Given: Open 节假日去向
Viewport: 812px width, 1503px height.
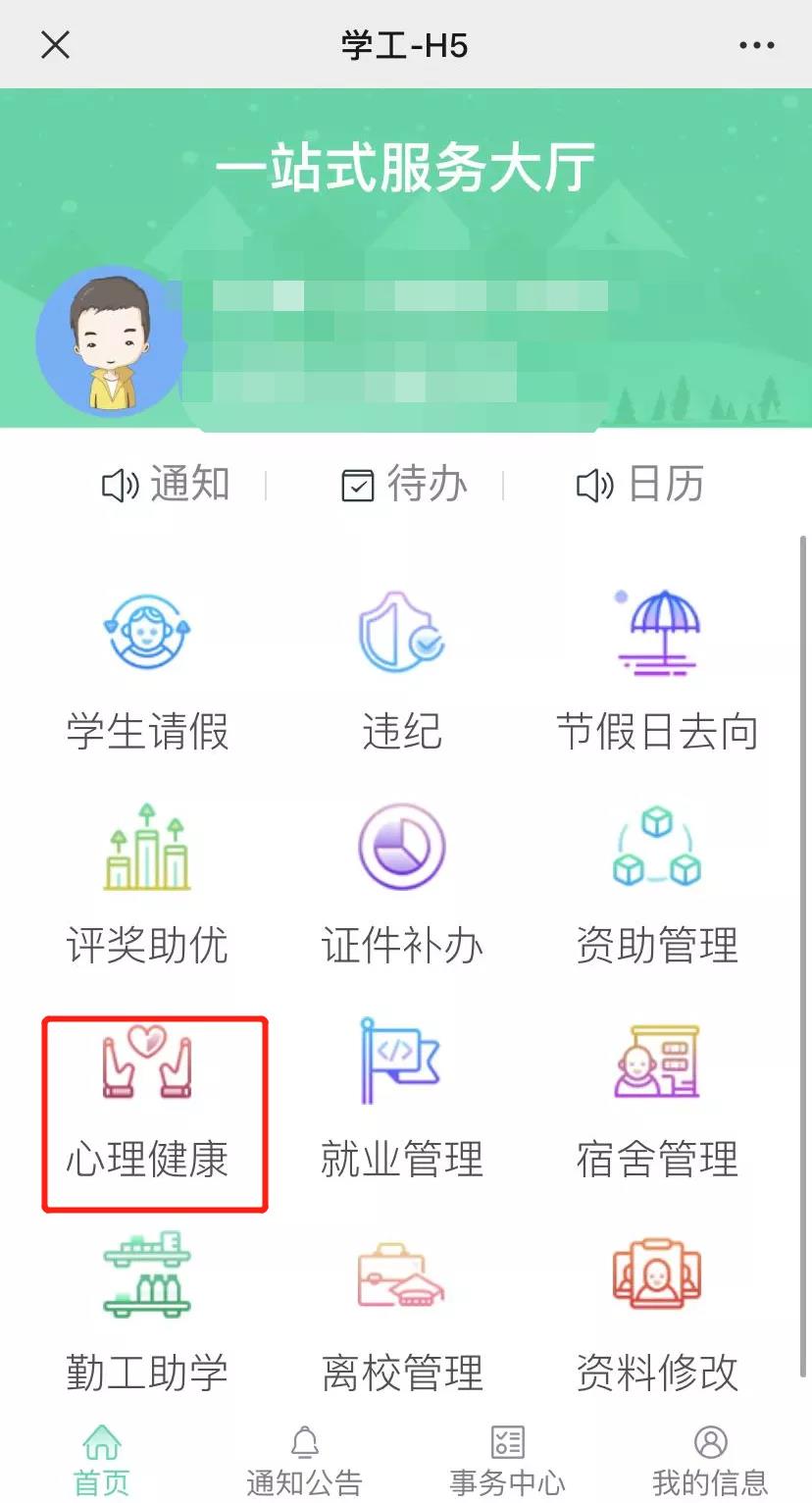Looking at the screenshot, I should click(657, 669).
